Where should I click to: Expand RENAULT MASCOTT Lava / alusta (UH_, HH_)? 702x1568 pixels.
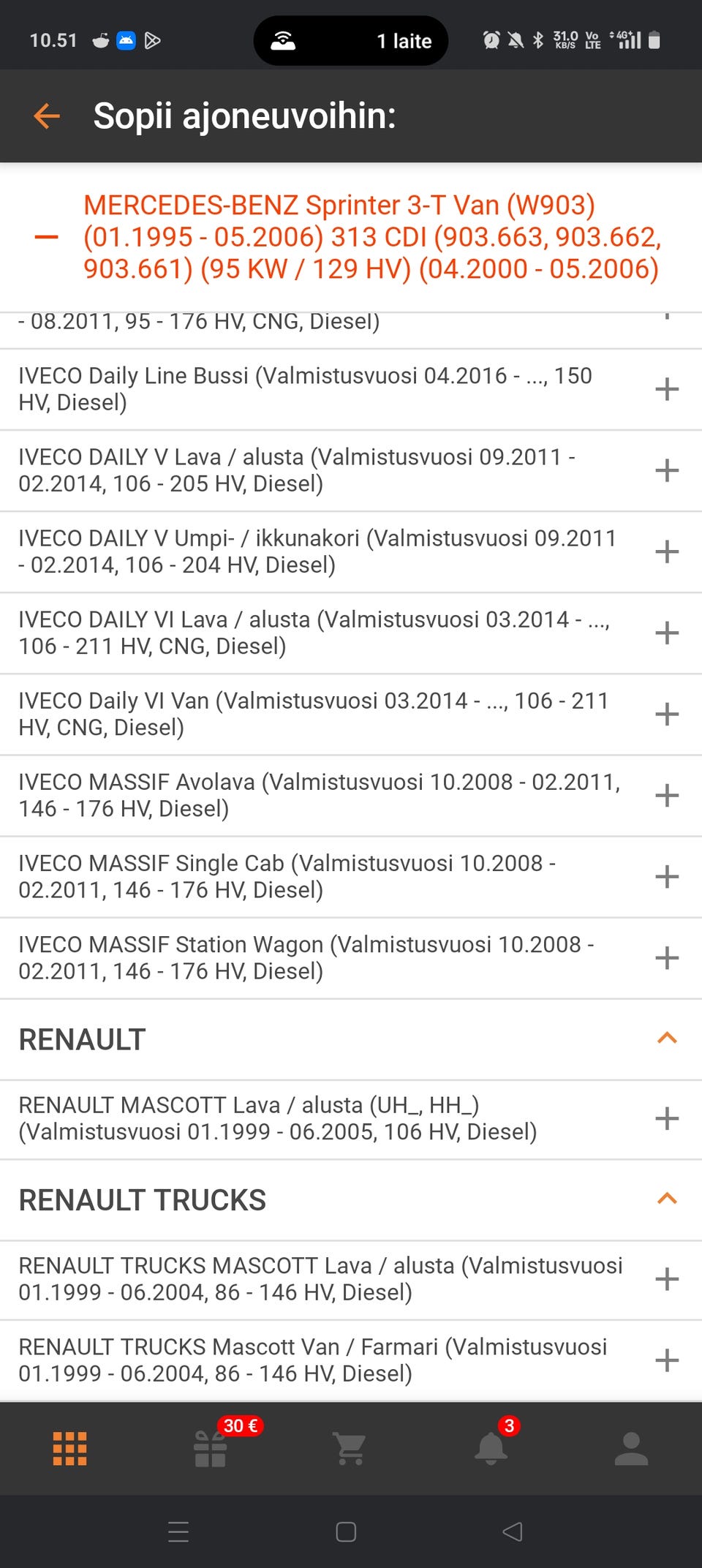666,1118
